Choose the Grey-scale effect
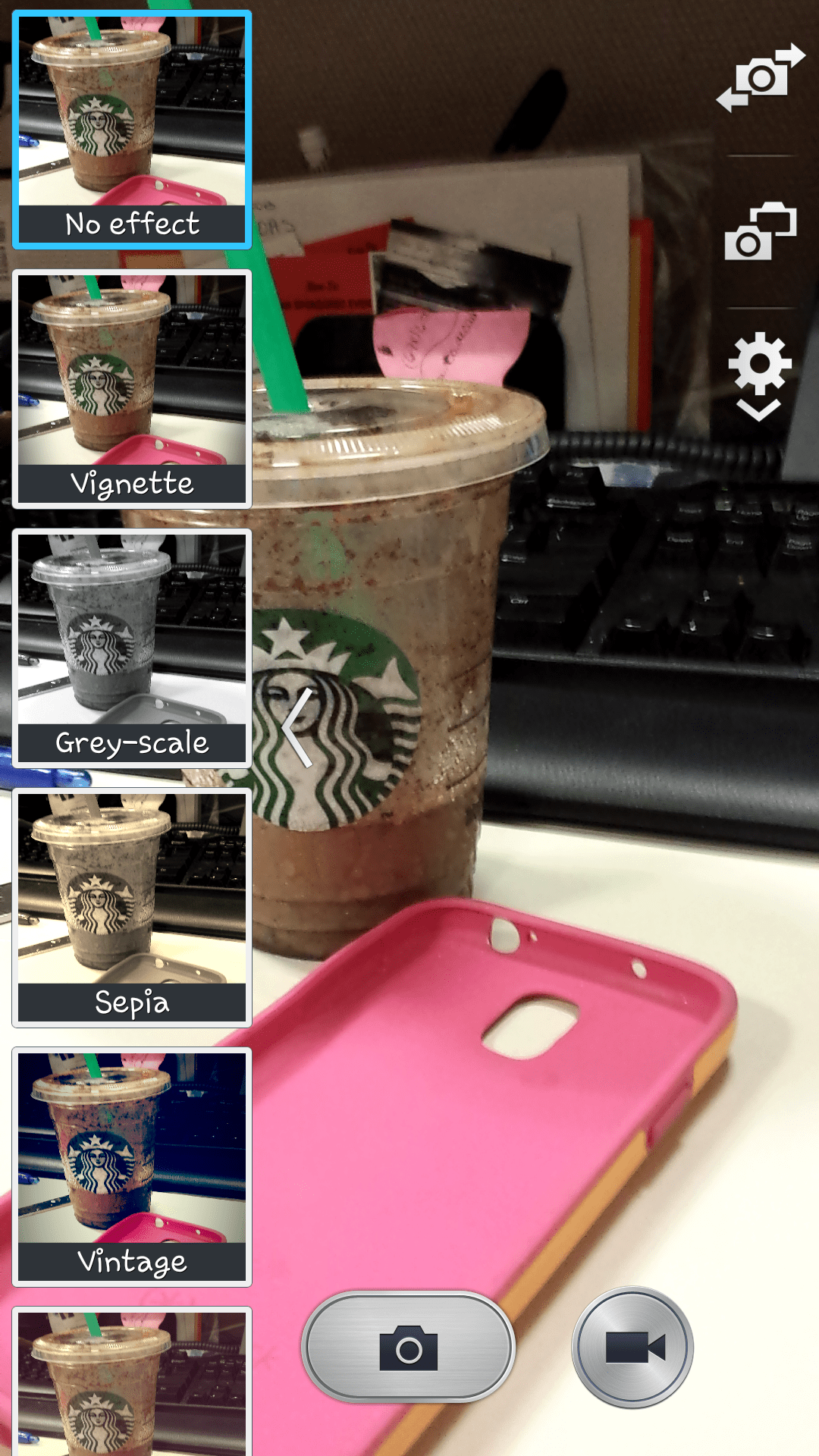Image resolution: width=819 pixels, height=1456 pixels. [x=132, y=648]
